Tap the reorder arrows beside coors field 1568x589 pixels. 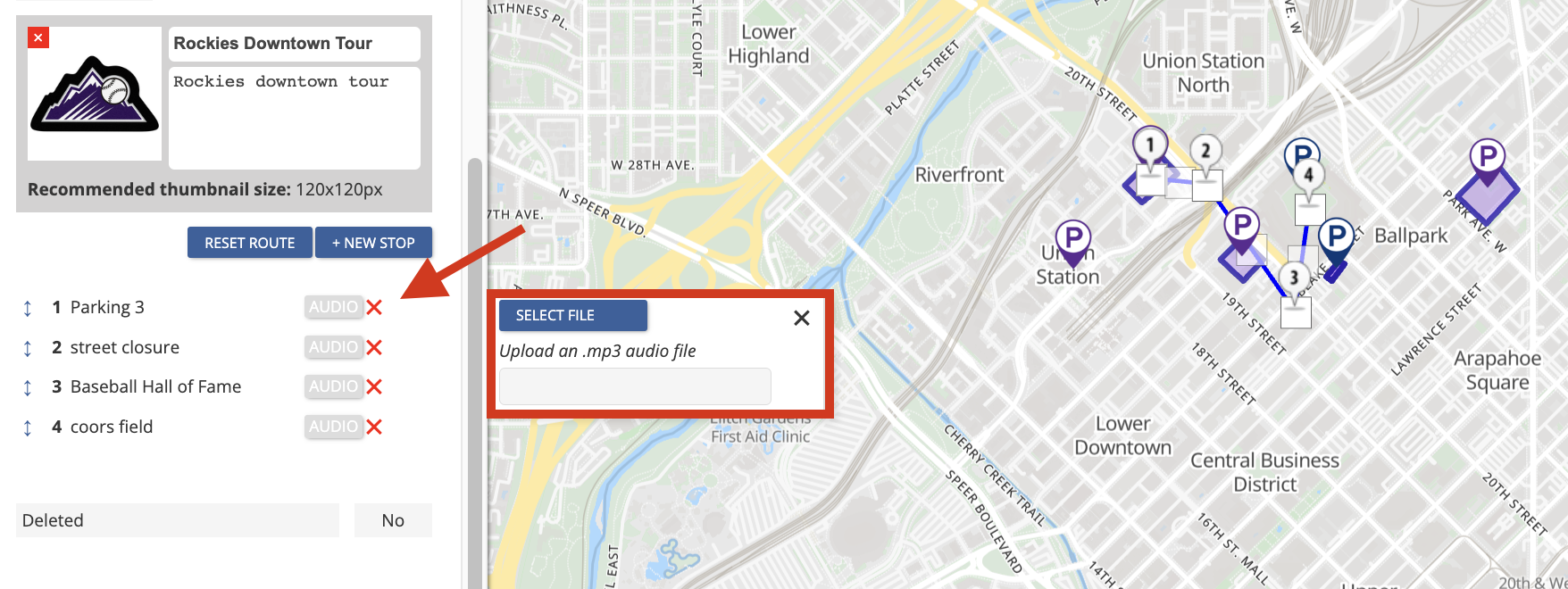point(28,427)
